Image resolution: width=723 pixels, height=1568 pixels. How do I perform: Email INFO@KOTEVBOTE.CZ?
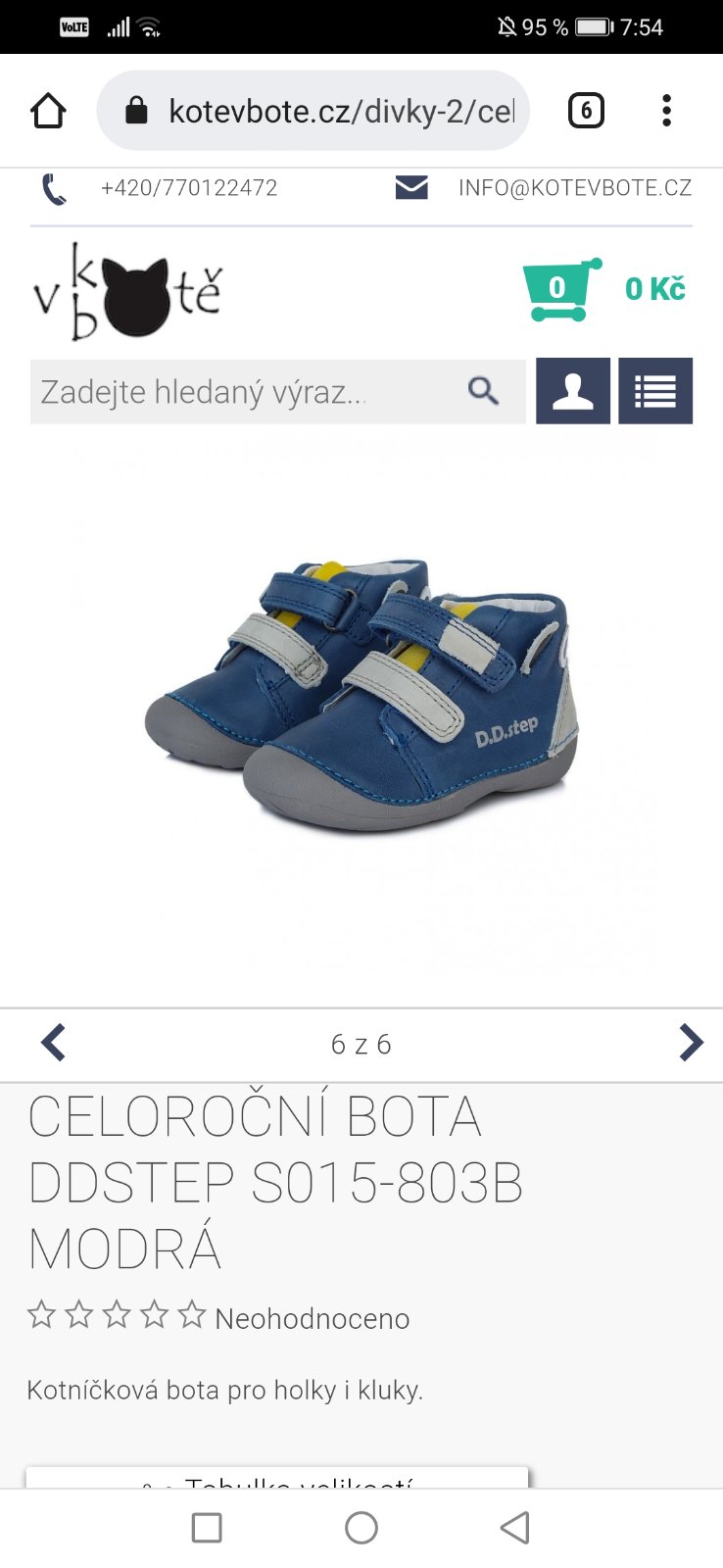coord(574,188)
